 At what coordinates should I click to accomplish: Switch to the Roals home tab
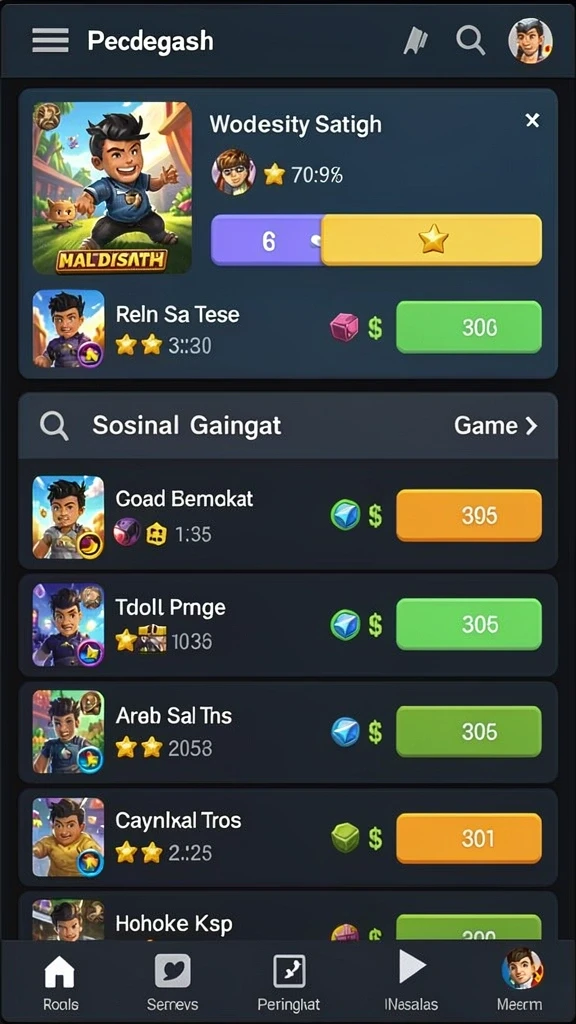pyautogui.click(x=59, y=983)
